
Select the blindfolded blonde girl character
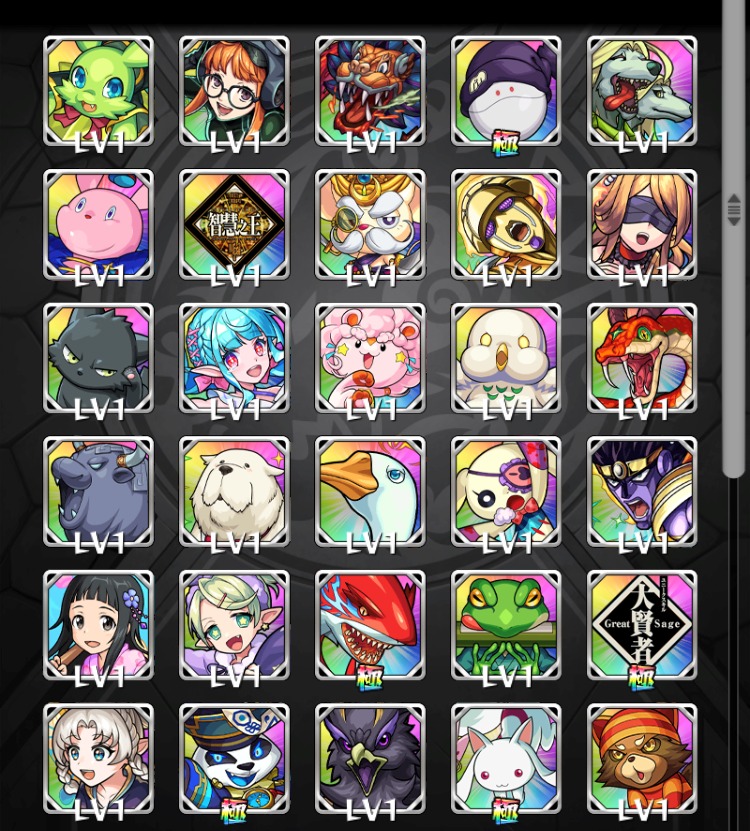click(642, 224)
